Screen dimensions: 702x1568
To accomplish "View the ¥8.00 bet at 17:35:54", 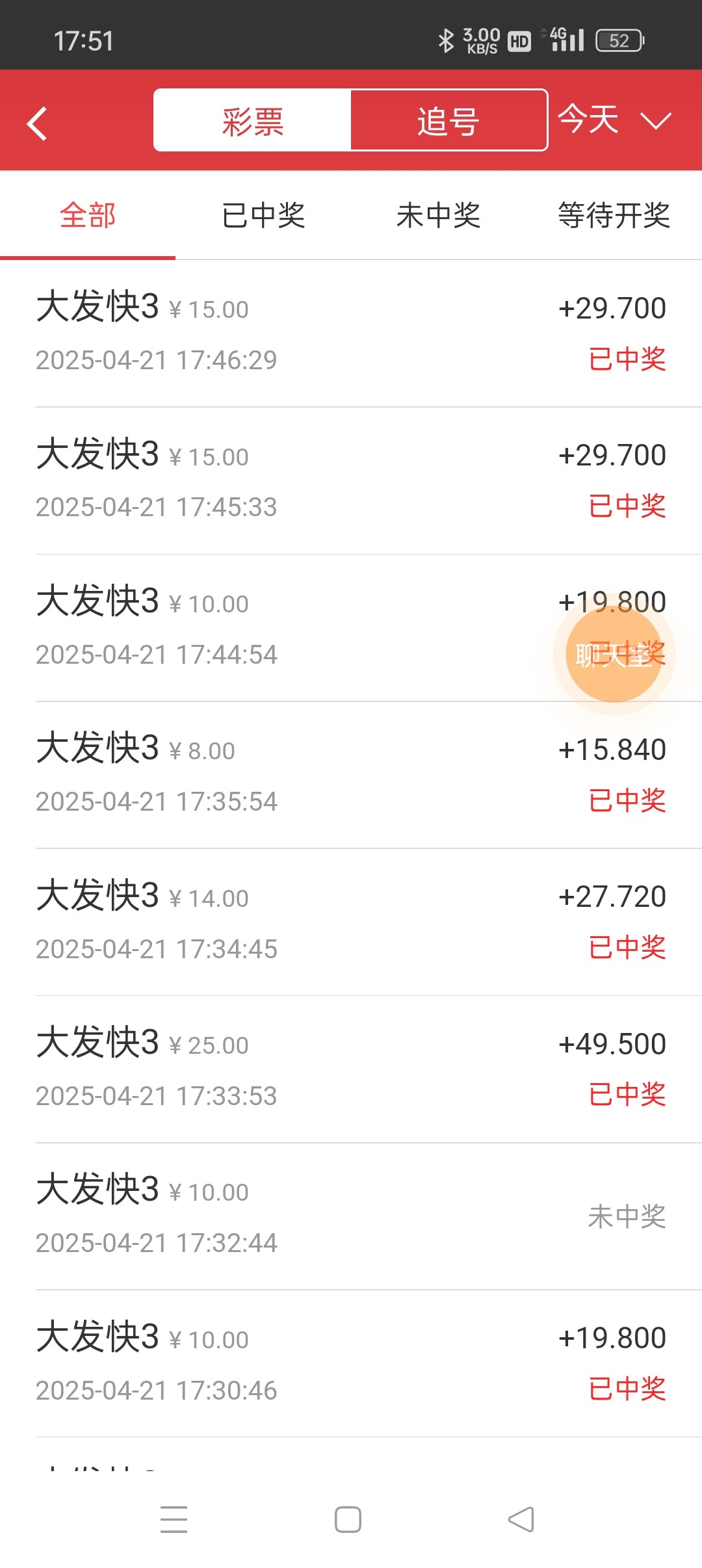I will [x=351, y=775].
